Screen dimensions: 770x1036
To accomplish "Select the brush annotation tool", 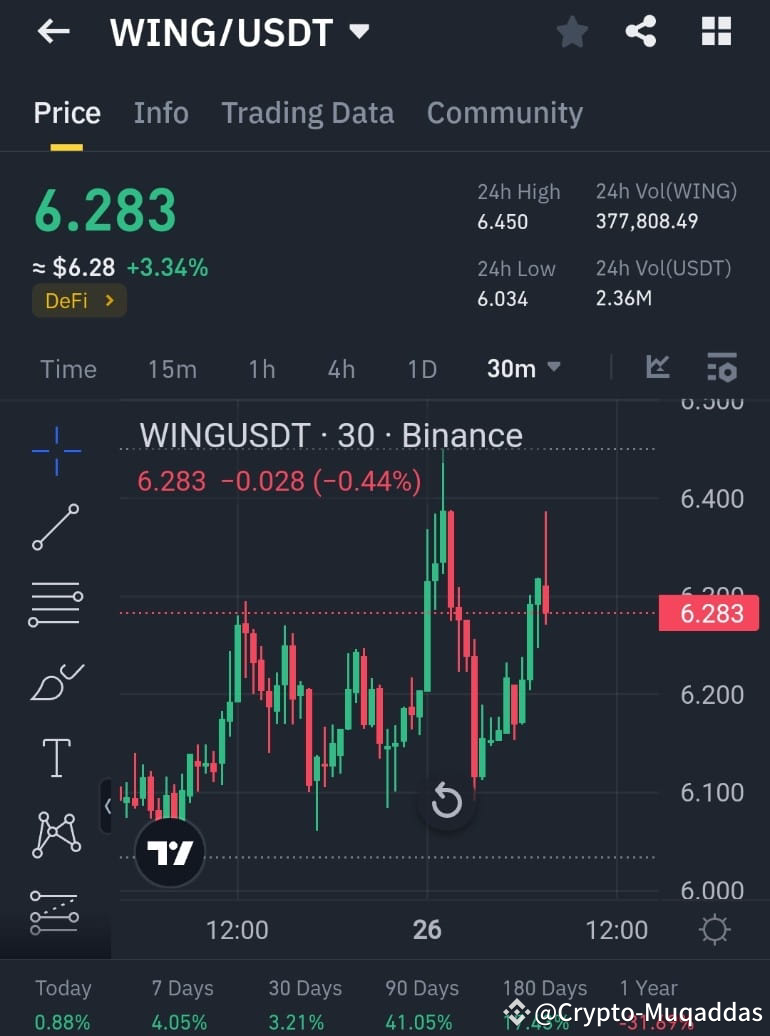I will [55, 681].
